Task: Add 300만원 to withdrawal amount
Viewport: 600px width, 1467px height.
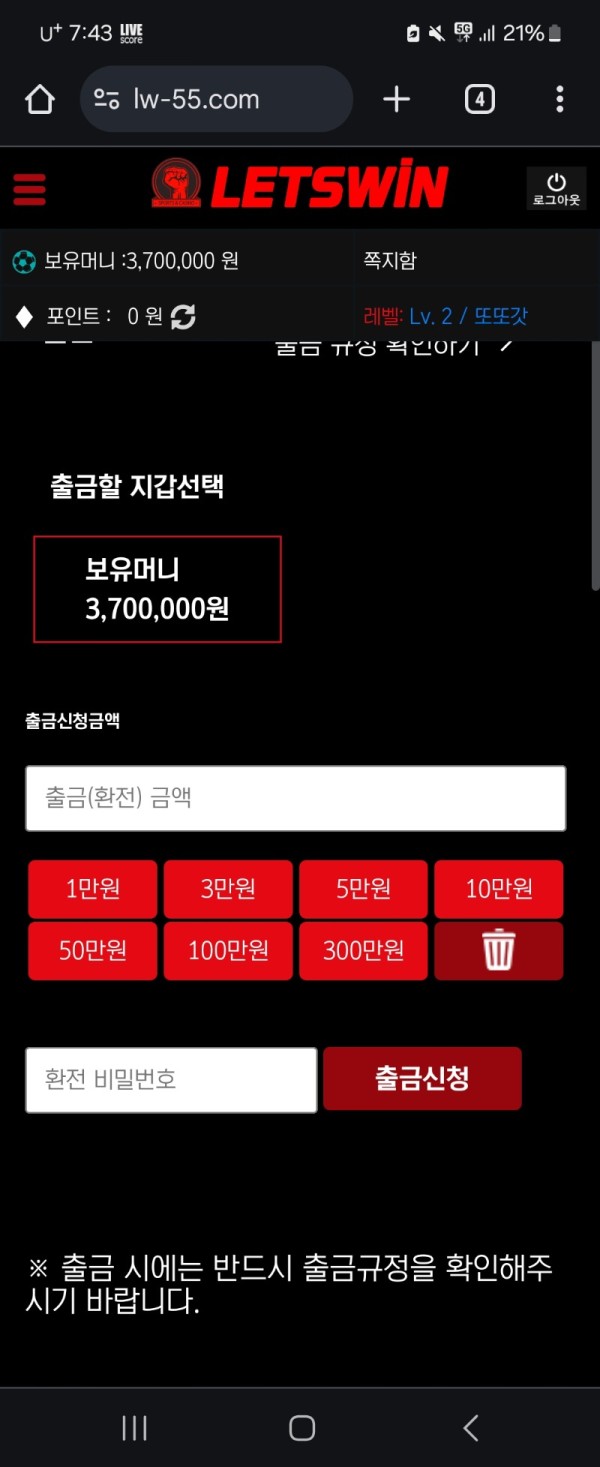Action: click(x=363, y=950)
